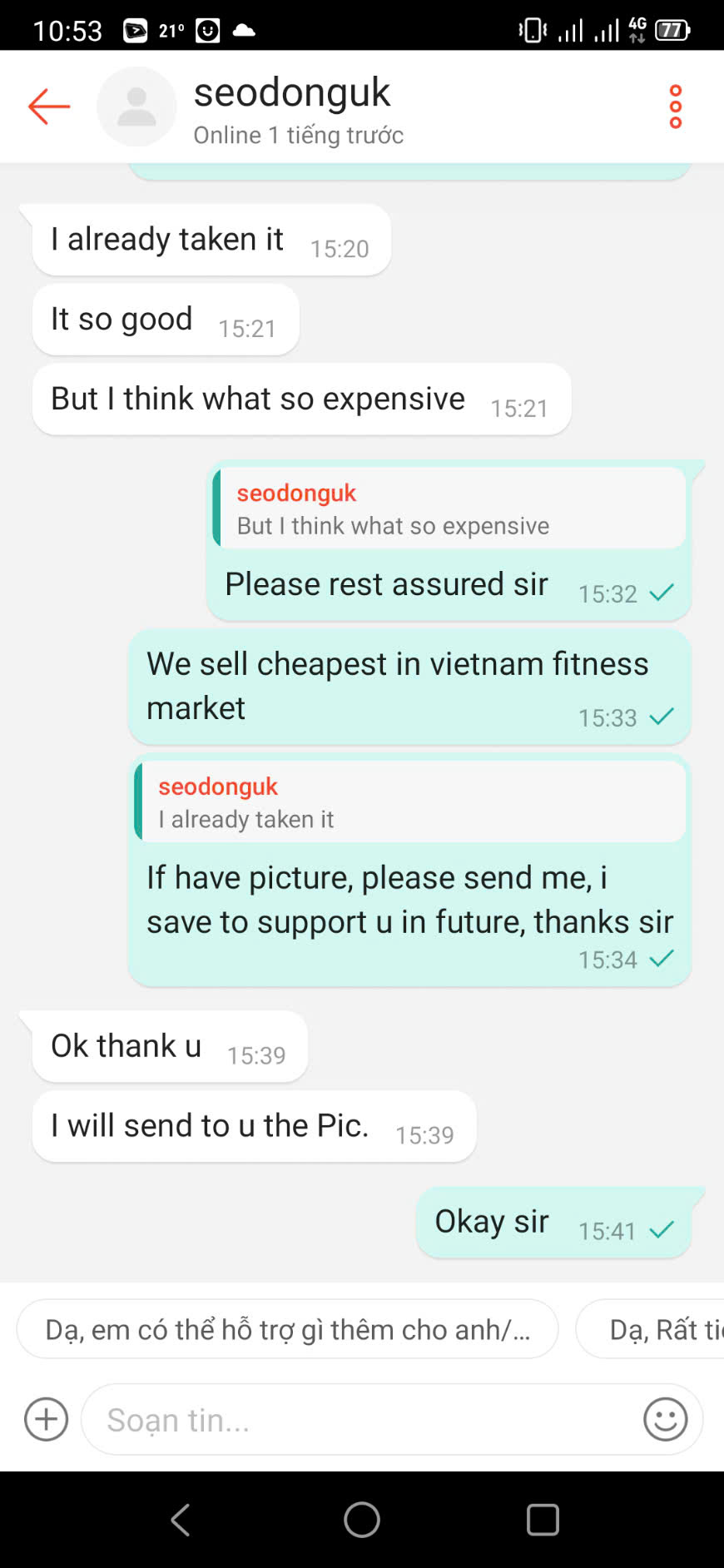724x1568 pixels.
Task: Open seodonguk's profile avatar
Action: coord(136,107)
